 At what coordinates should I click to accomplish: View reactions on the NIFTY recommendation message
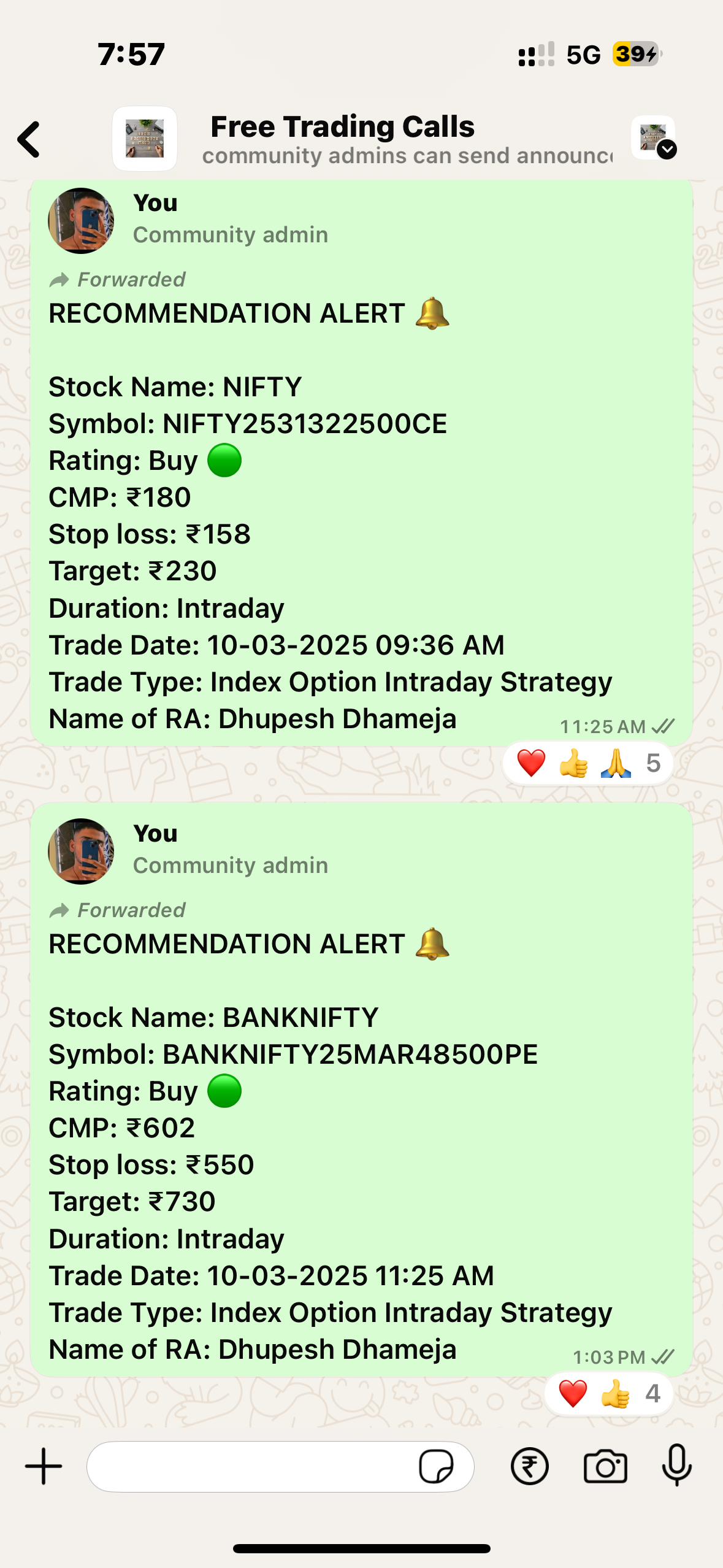587,763
